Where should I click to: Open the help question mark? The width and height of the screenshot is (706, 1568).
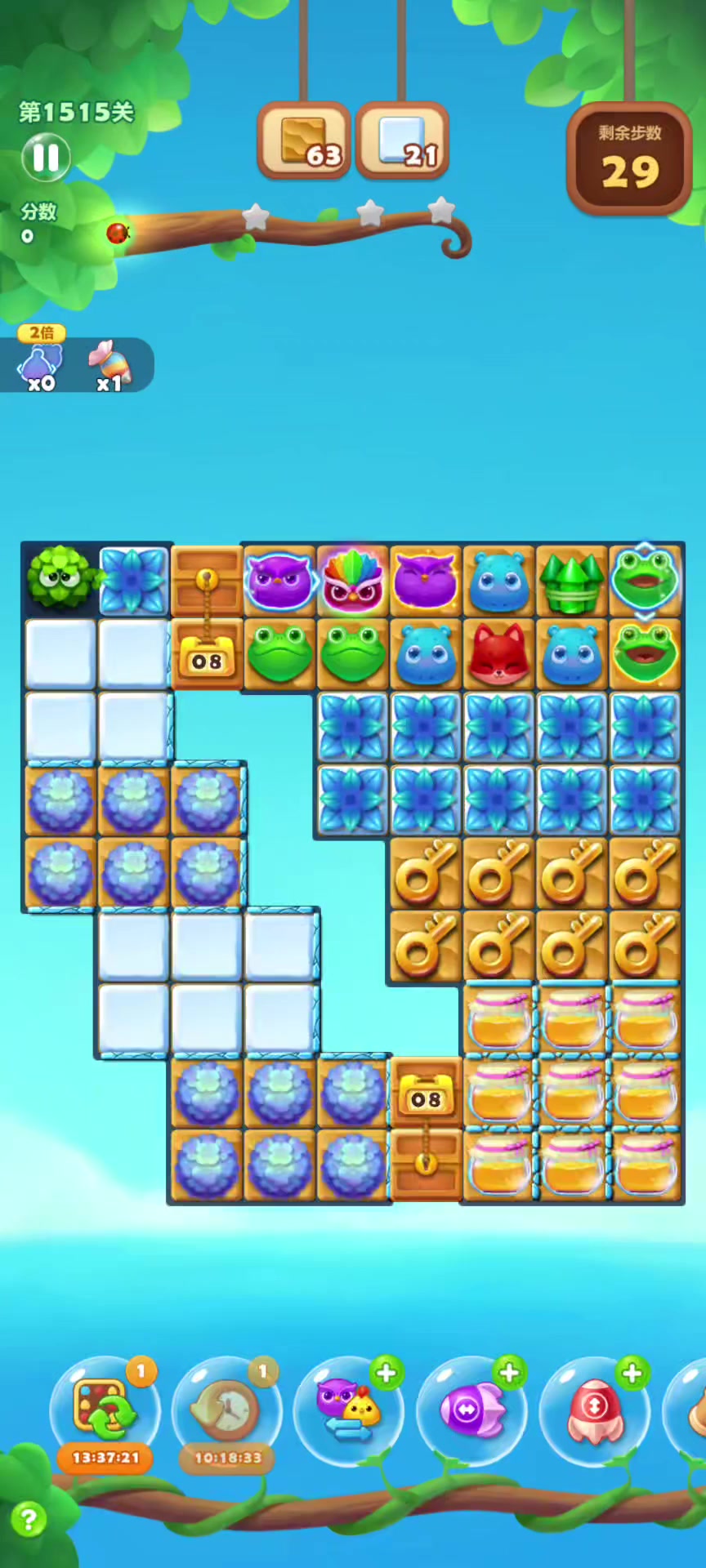coord(28,1521)
